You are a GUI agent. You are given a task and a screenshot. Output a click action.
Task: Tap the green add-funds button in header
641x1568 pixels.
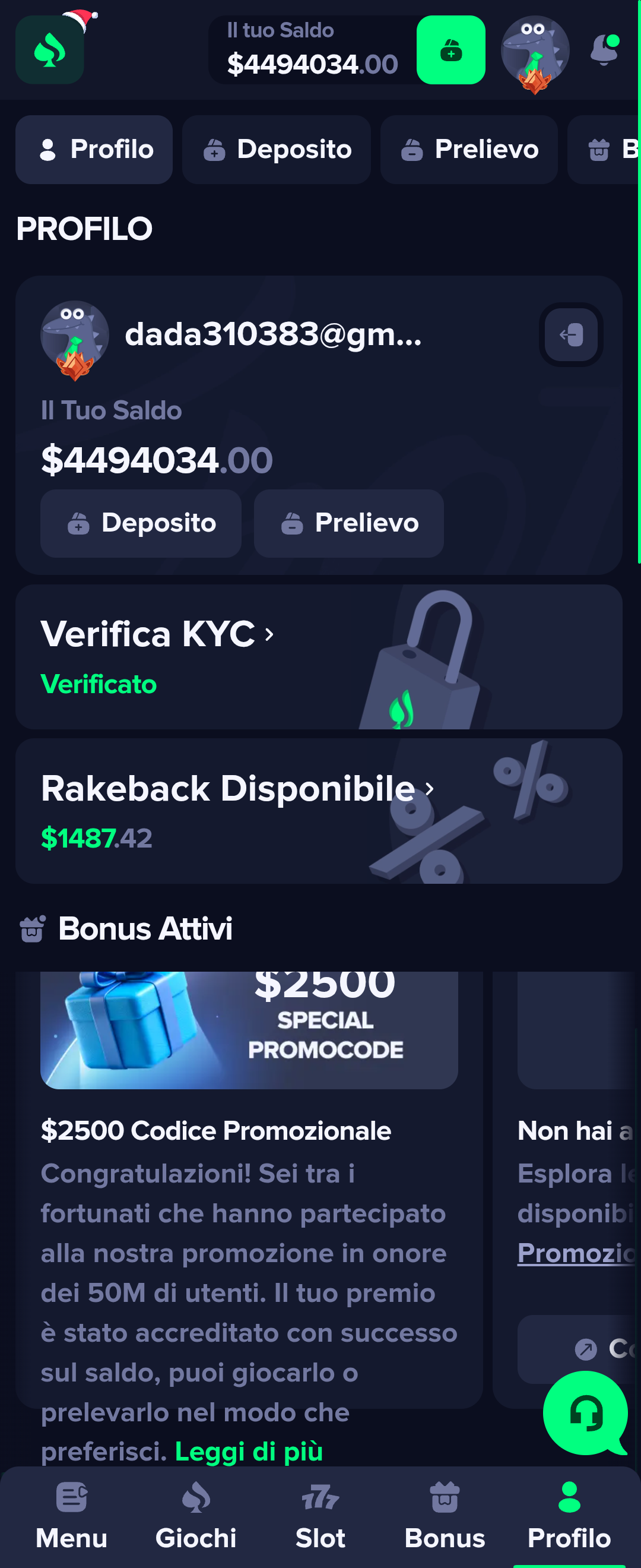(450, 50)
